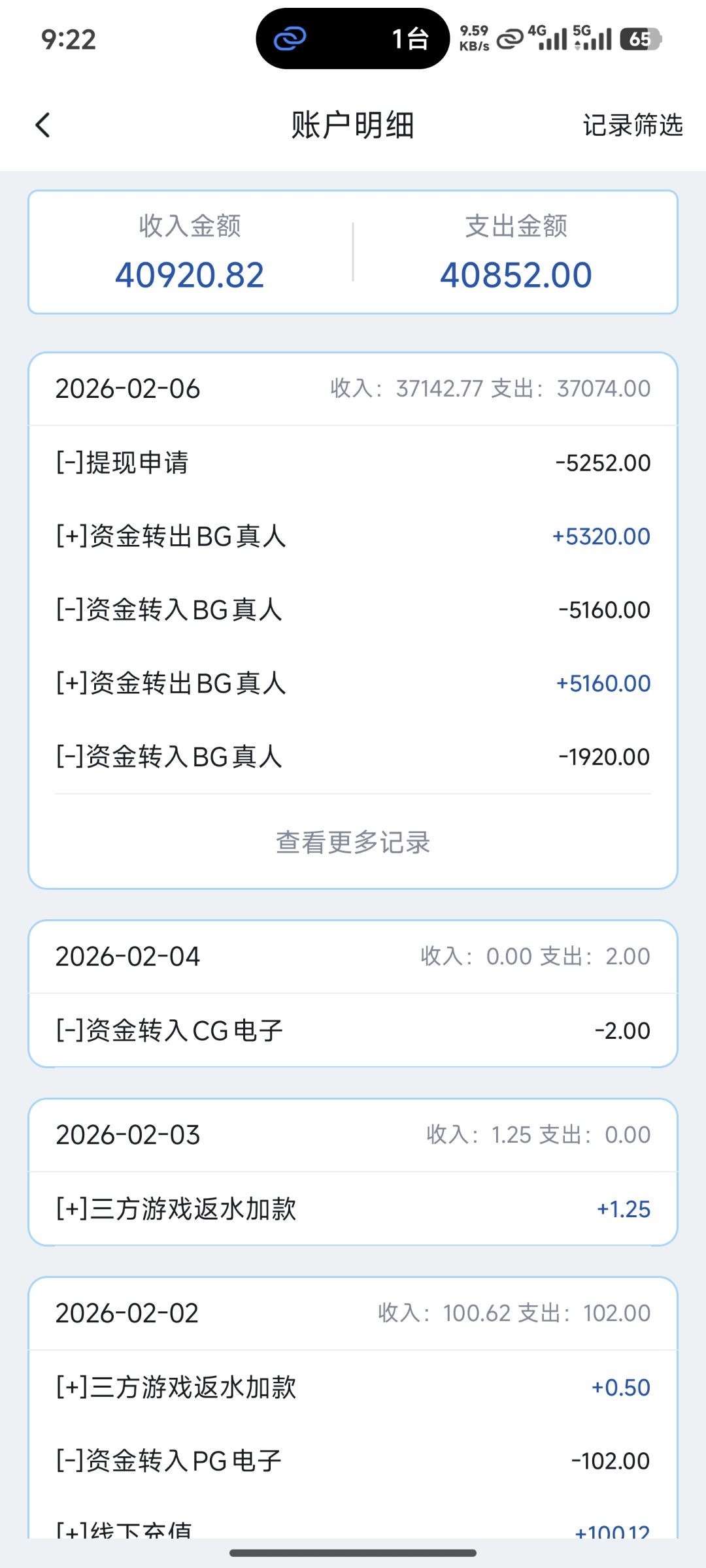
Task: Tap the 支出金额 amount 40852.00
Action: coord(517,274)
